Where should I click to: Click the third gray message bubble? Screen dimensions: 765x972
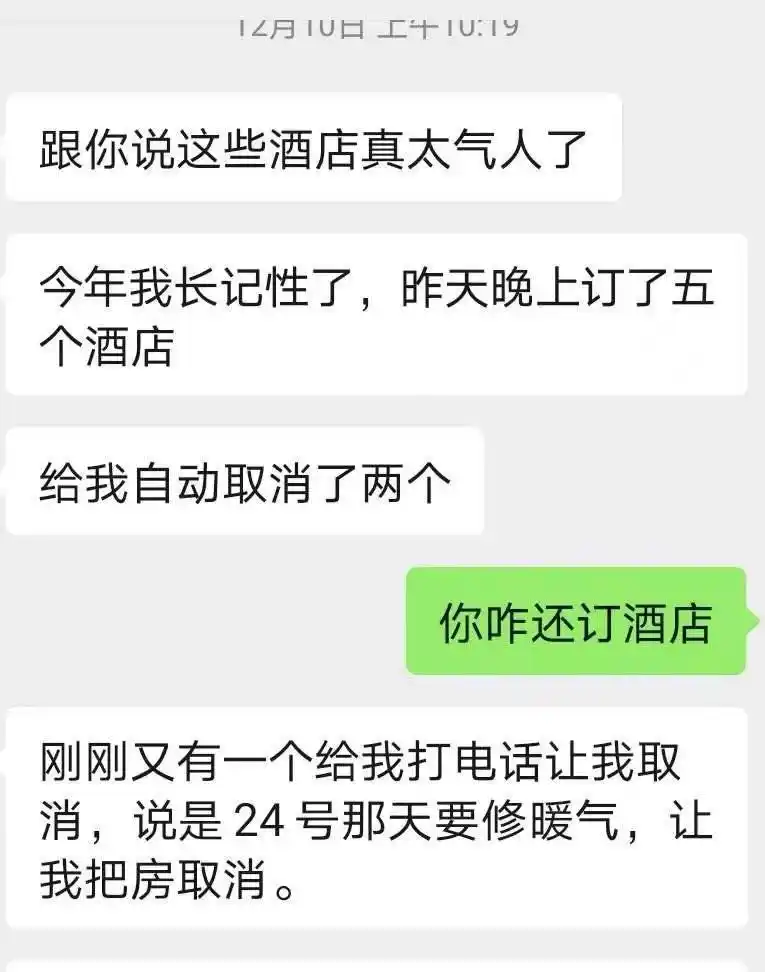250,479
